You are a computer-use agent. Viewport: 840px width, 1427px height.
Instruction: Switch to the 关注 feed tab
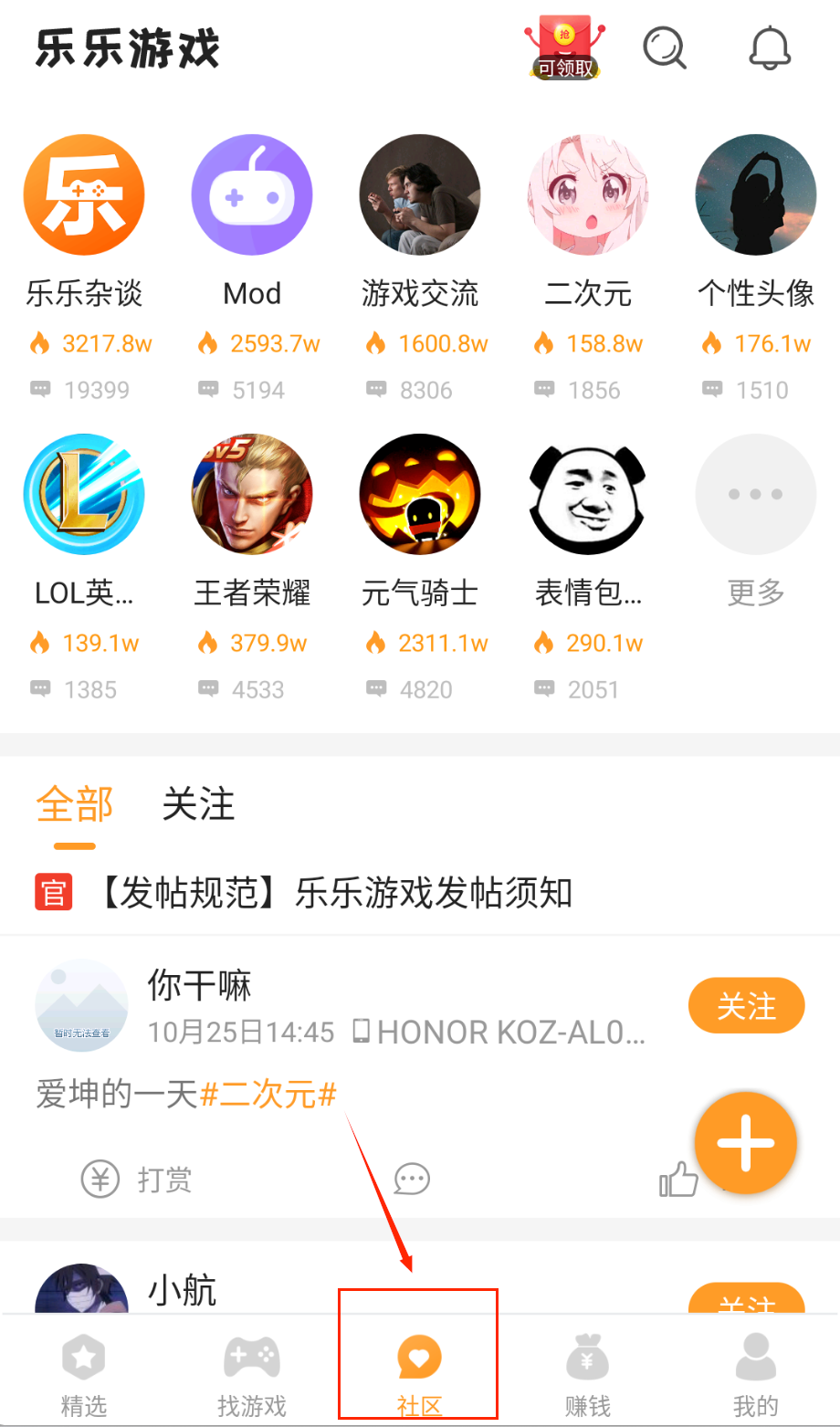point(198,805)
